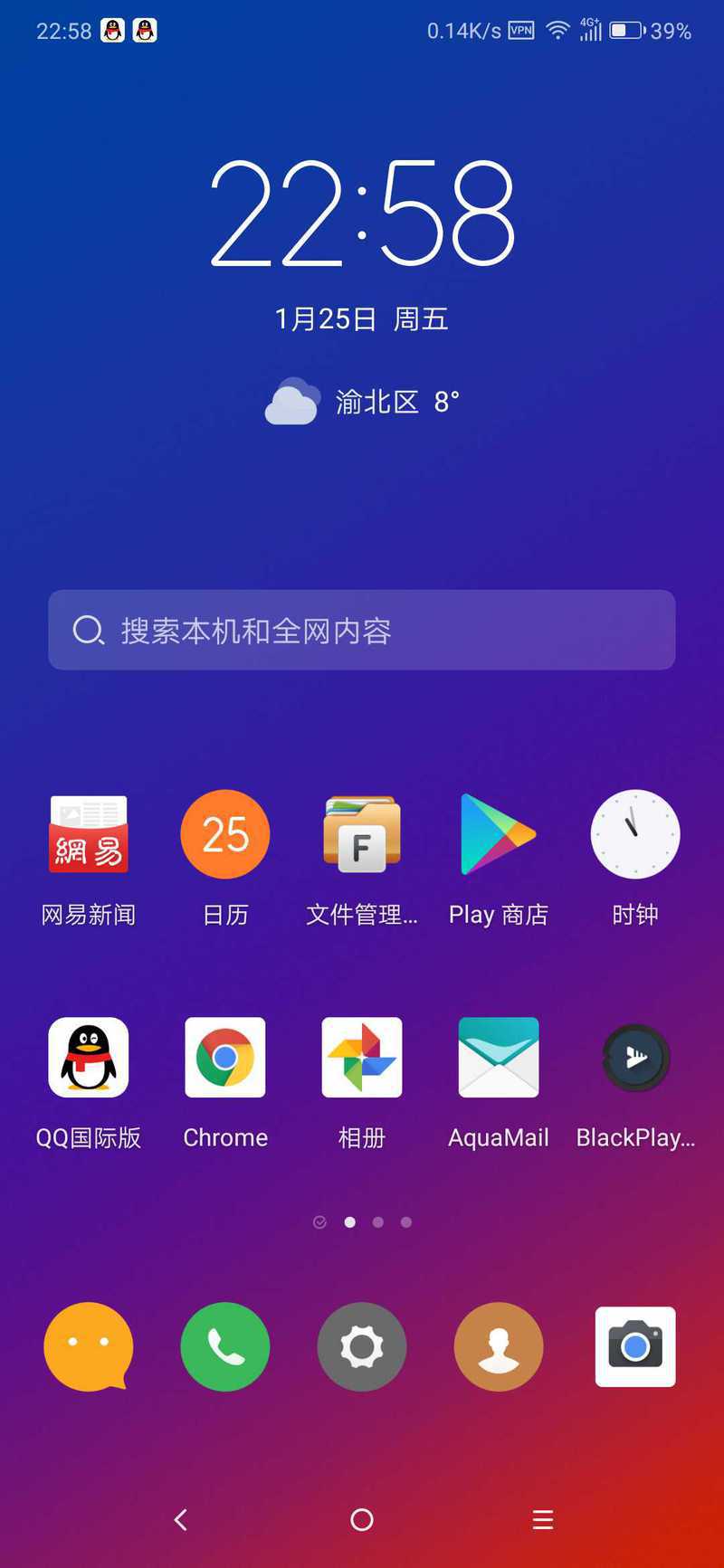Open AquaMail
Screen dimensions: 724x1568
(x=498, y=1057)
